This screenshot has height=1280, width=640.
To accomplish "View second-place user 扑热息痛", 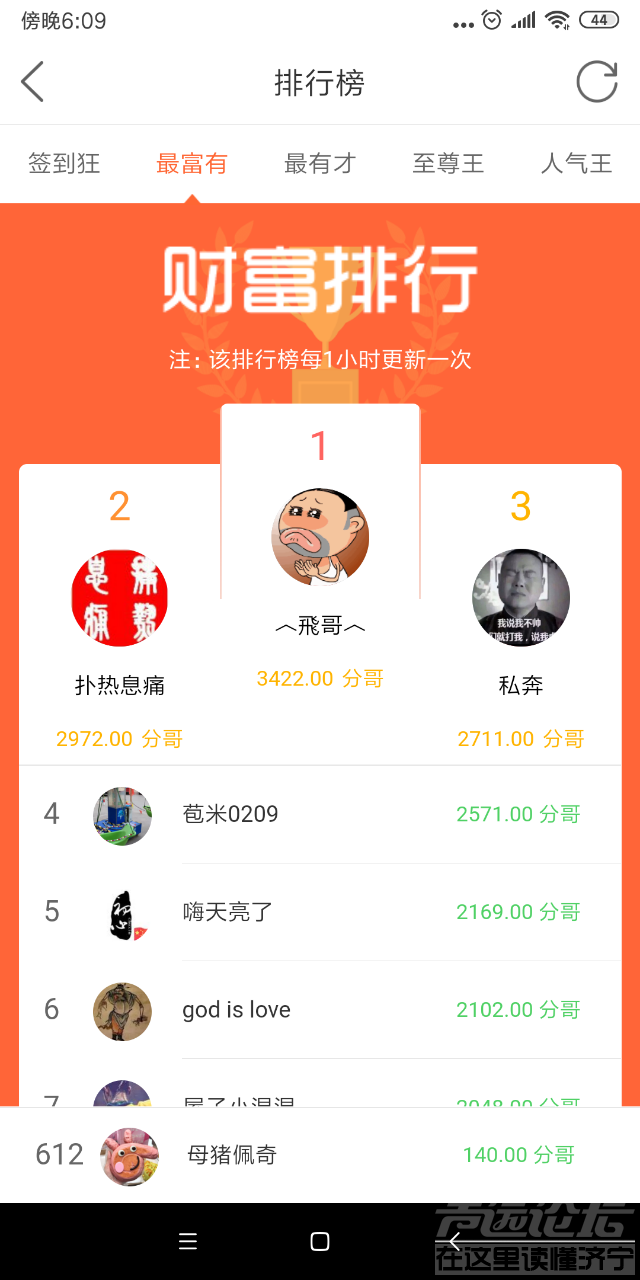I will [120, 598].
